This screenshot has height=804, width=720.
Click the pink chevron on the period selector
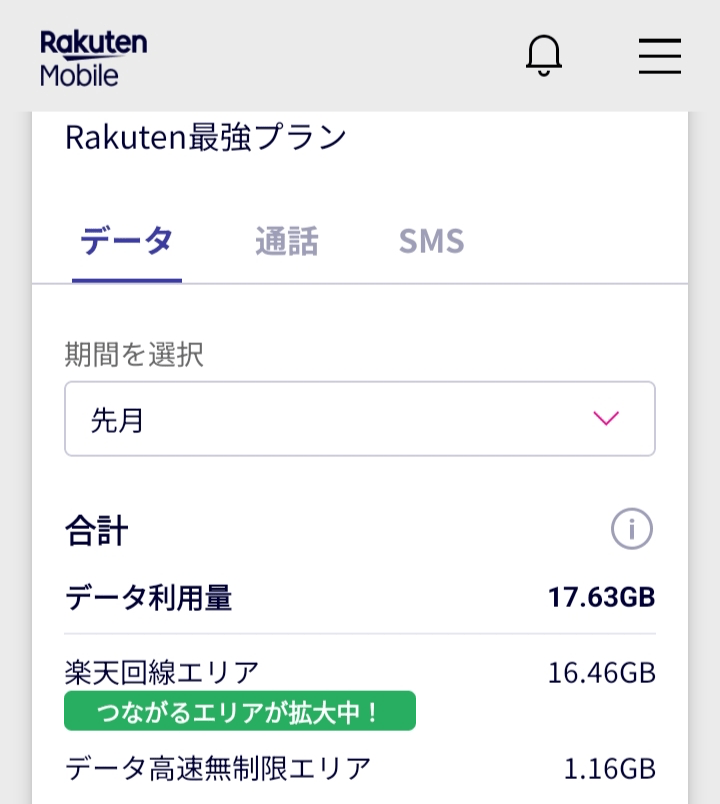tap(604, 419)
